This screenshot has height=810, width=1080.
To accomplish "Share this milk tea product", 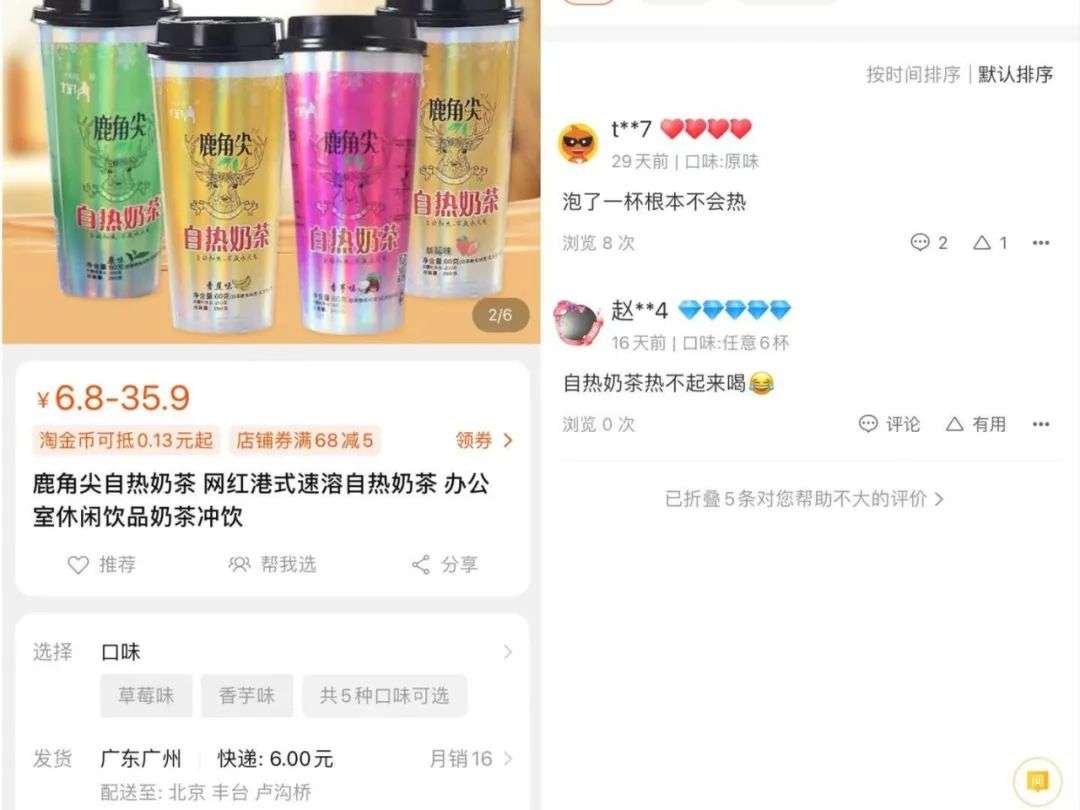I will coord(445,565).
